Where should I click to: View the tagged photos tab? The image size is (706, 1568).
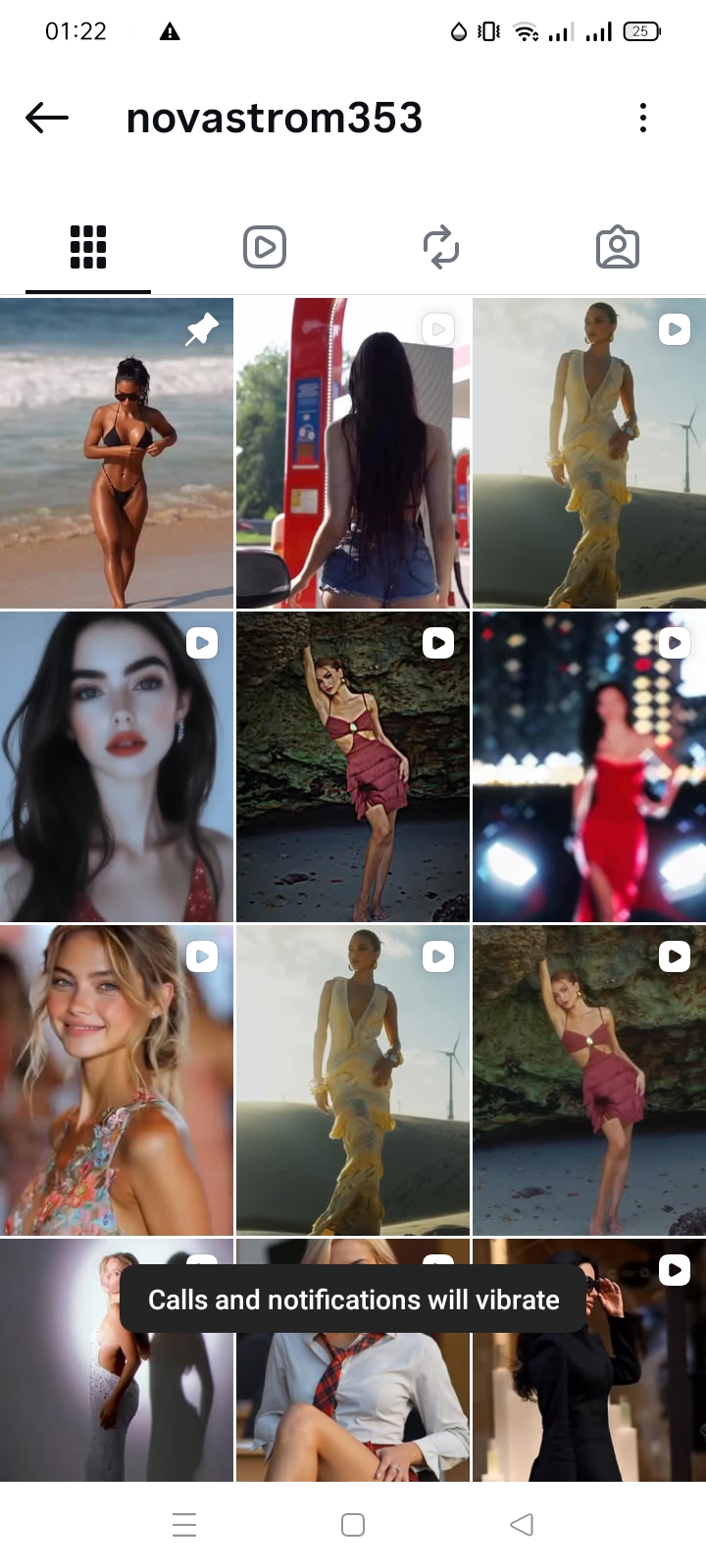pos(618,248)
